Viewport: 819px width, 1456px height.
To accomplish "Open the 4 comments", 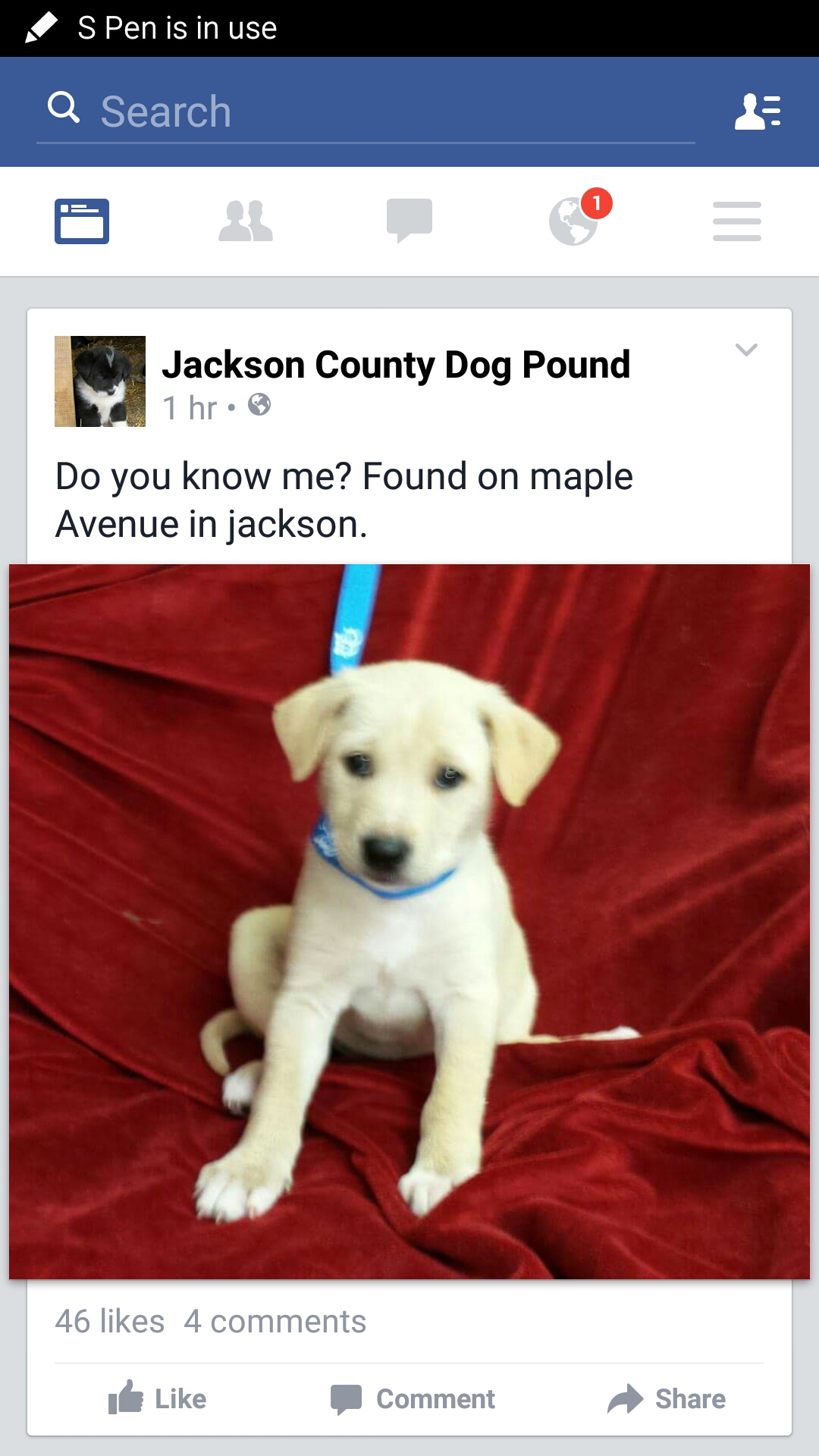I will 275,1322.
